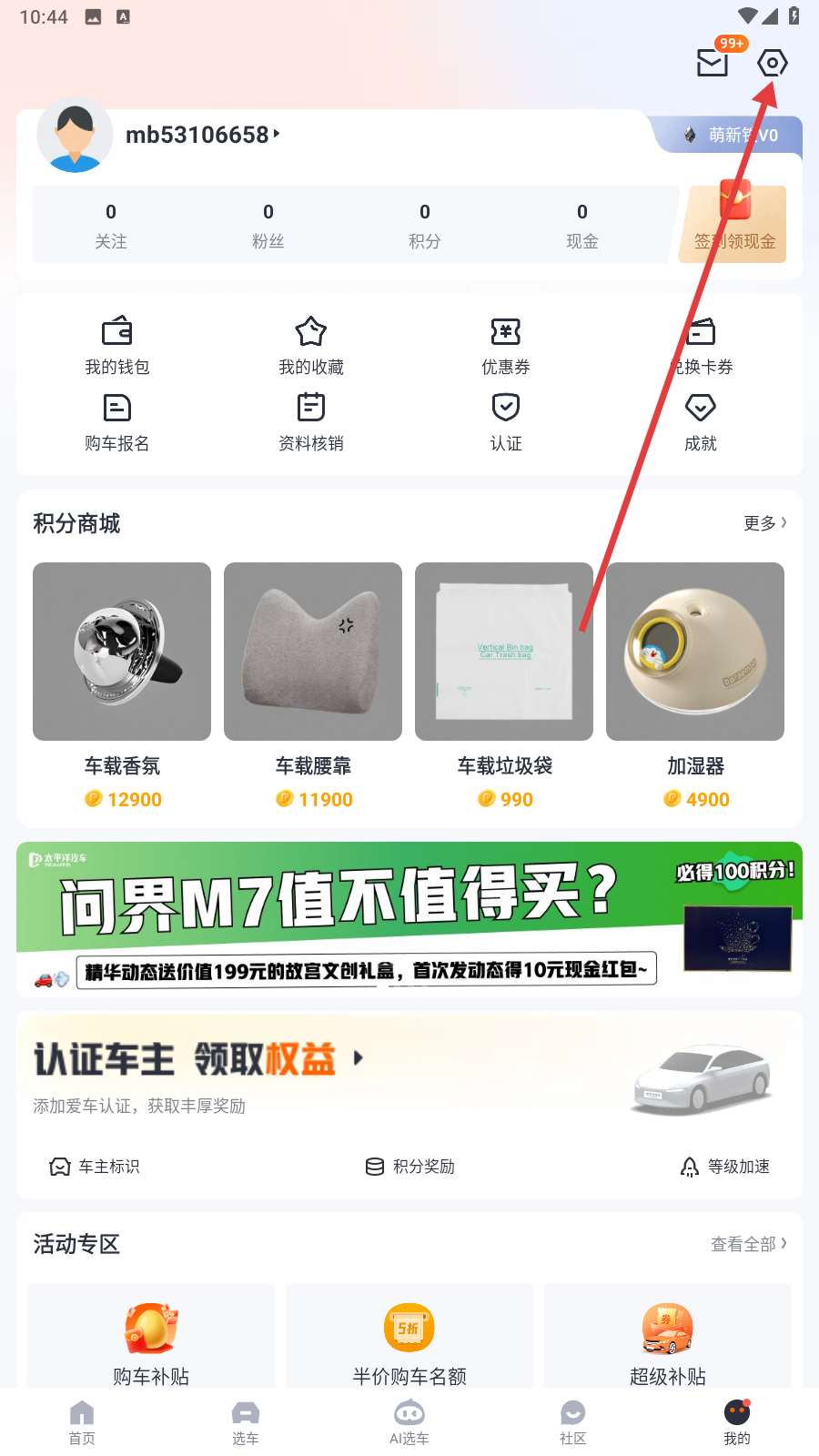The image size is (819, 1456).
Task: Open 资料核销
Action: 310,422
